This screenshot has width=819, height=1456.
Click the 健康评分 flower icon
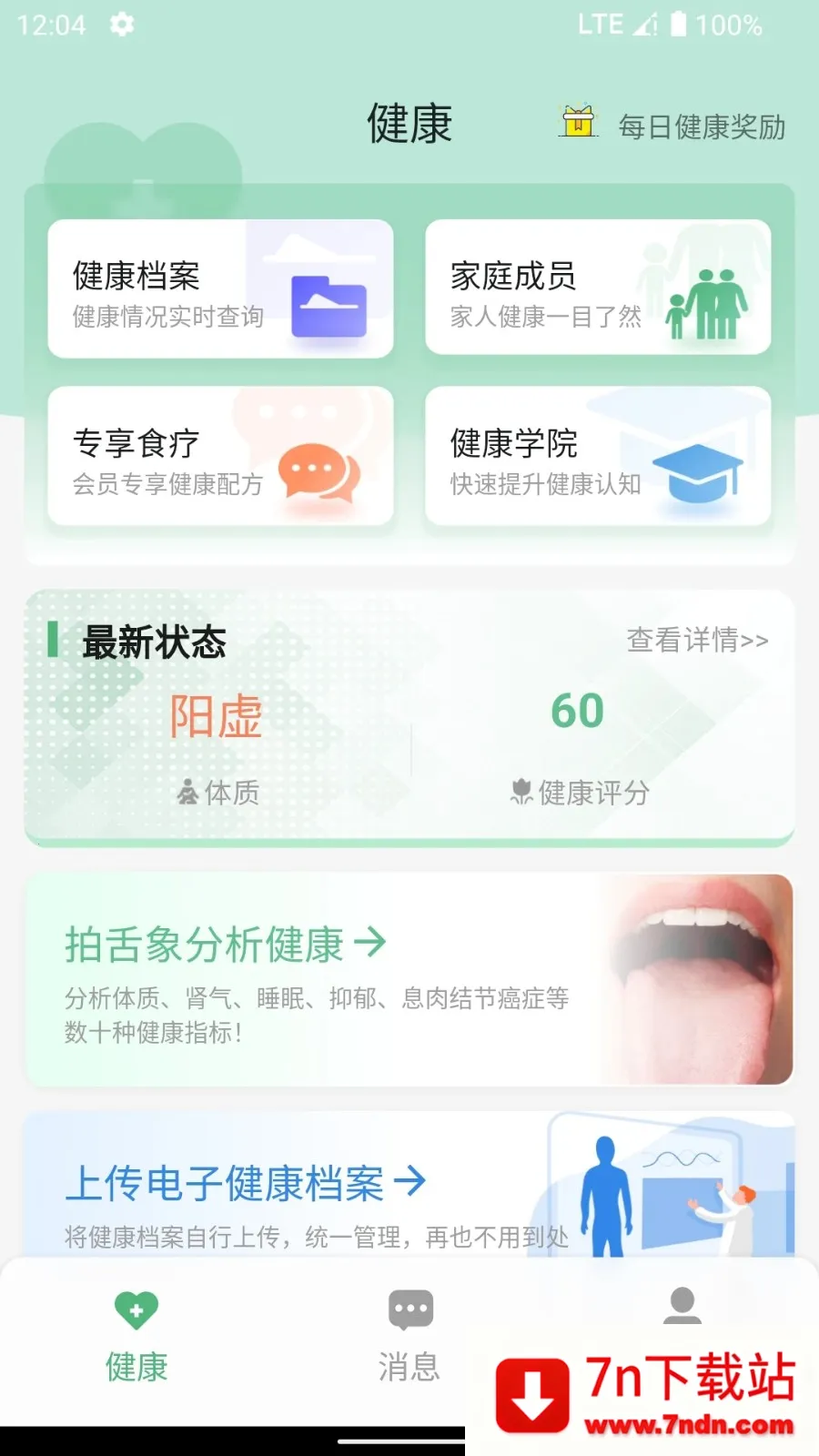pos(521,791)
